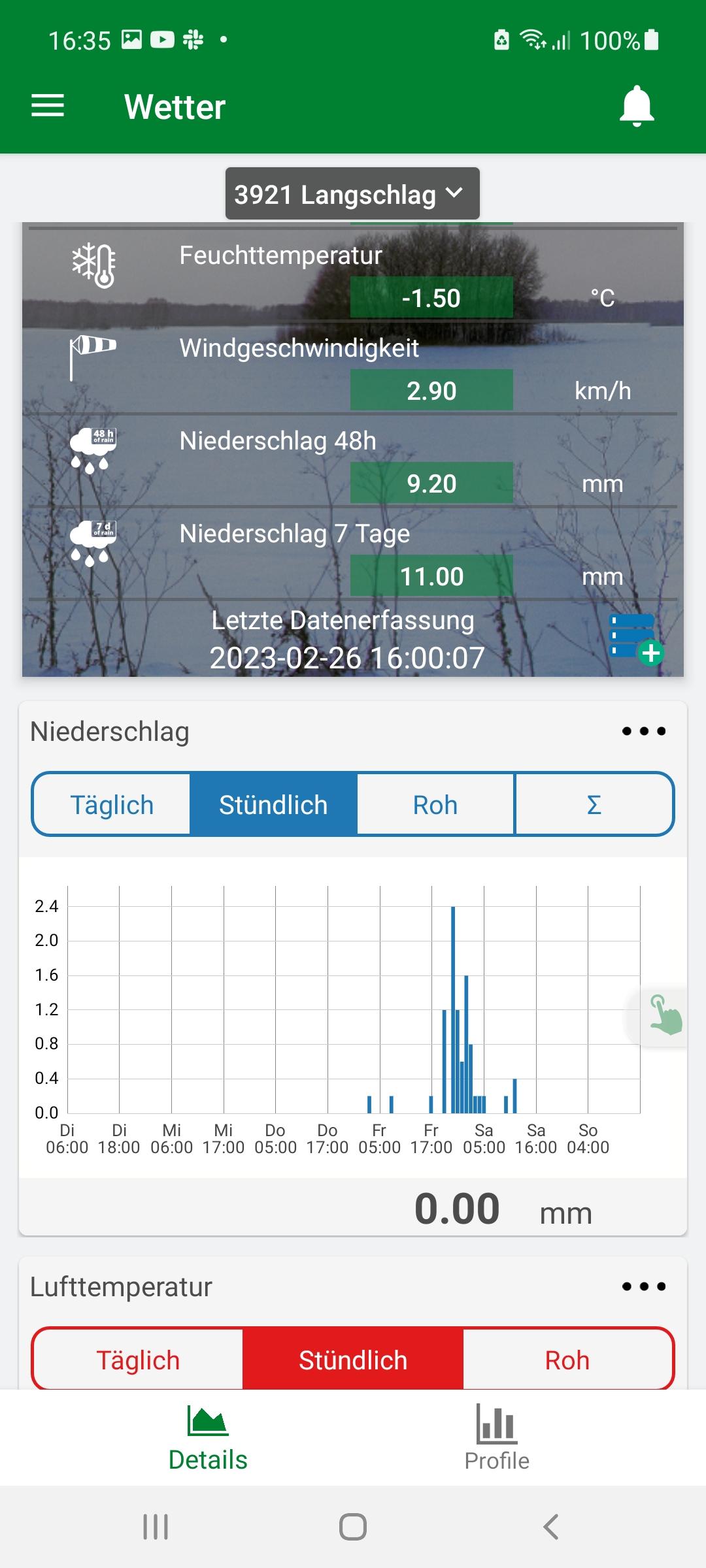
Task: Select Stündlich in Niederschlag chart
Action: click(273, 804)
